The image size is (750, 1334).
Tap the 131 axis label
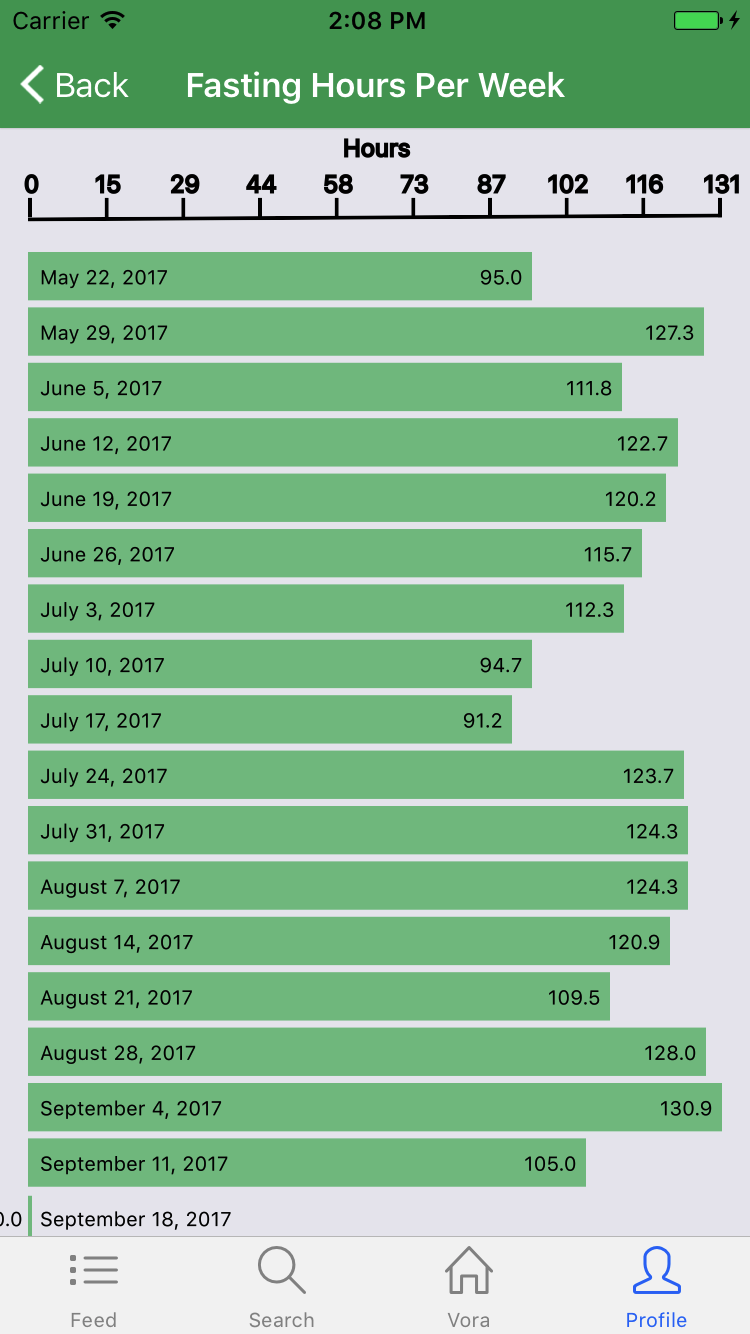[x=721, y=184]
